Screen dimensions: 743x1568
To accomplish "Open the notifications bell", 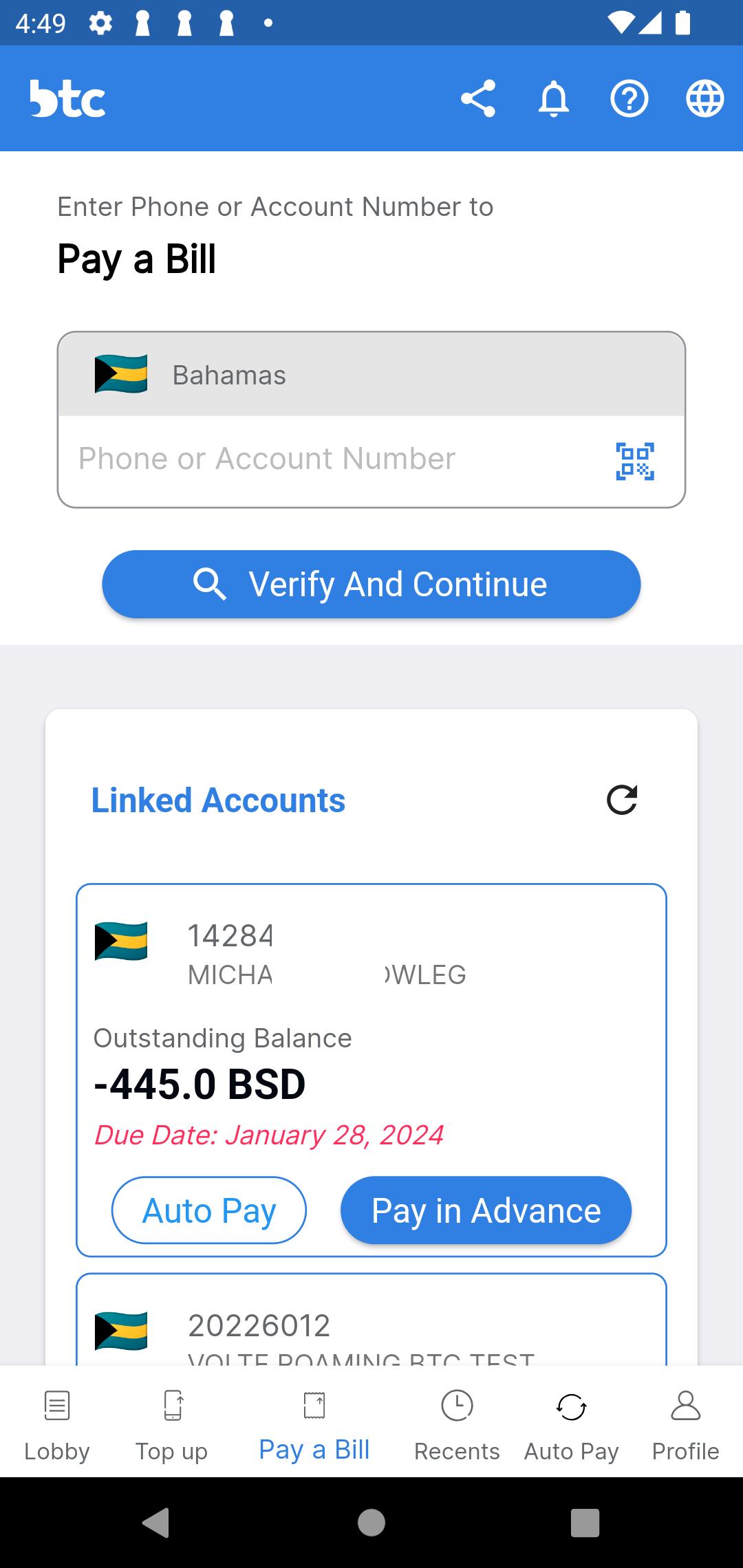I will 554,98.
